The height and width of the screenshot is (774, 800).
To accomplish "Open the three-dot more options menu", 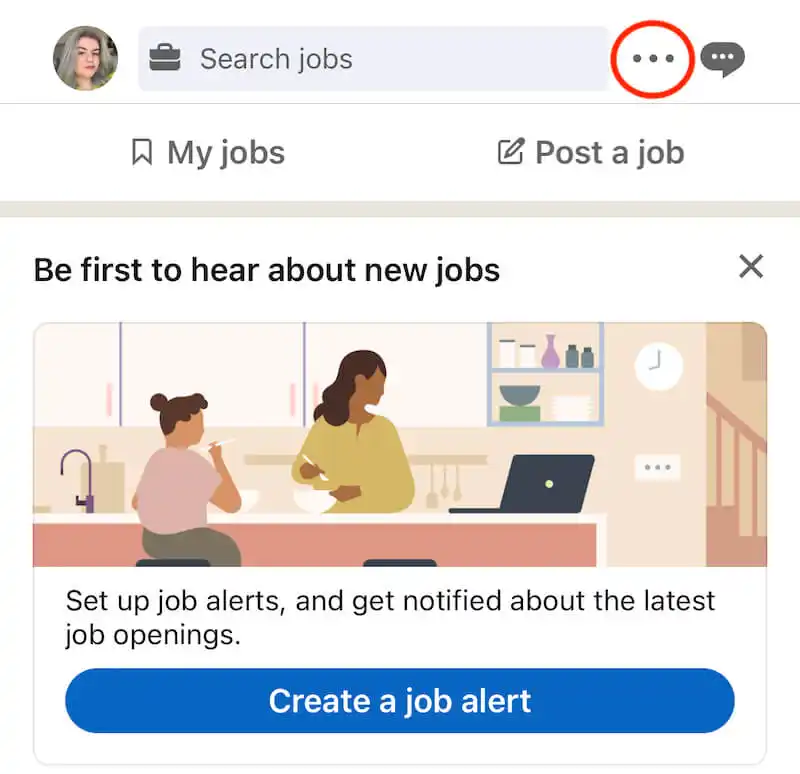I will [653, 59].
